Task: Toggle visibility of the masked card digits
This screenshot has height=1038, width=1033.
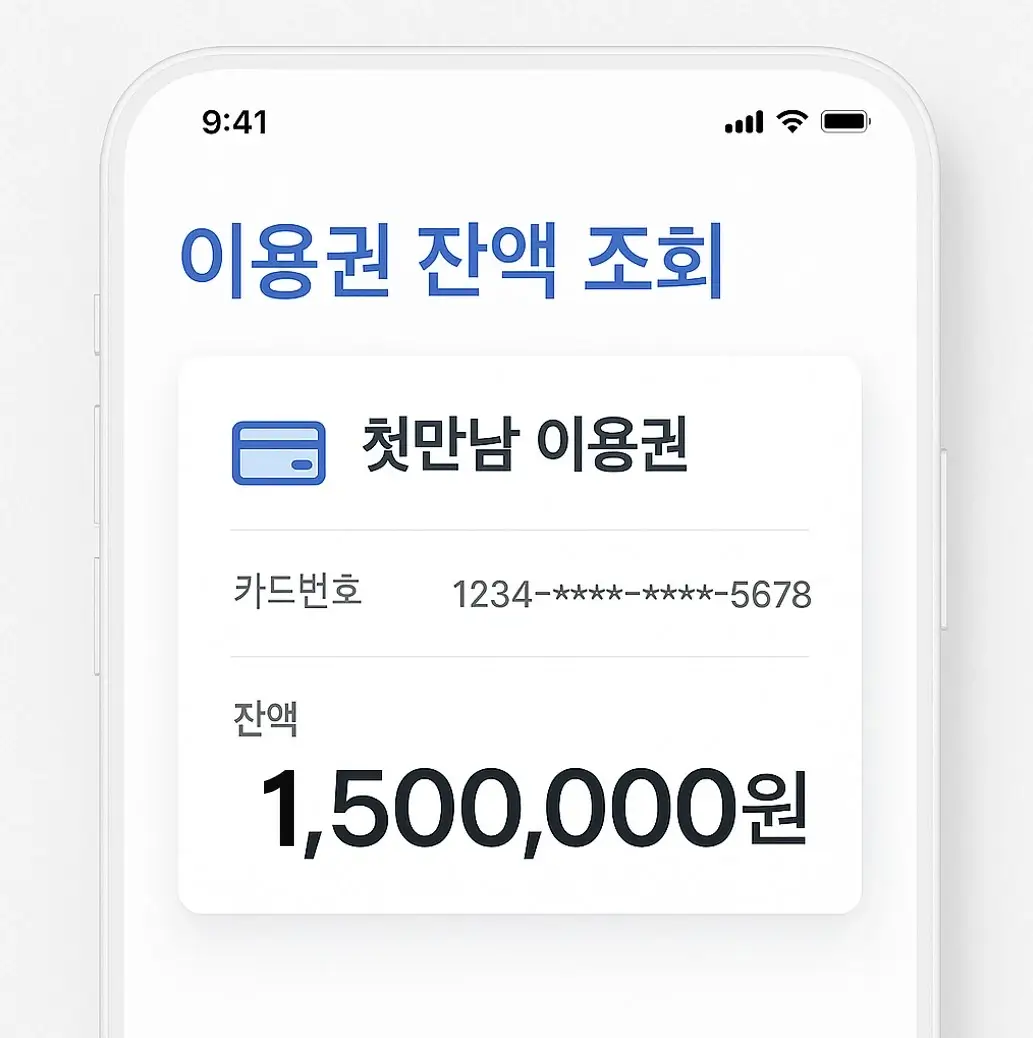Action: point(633,592)
